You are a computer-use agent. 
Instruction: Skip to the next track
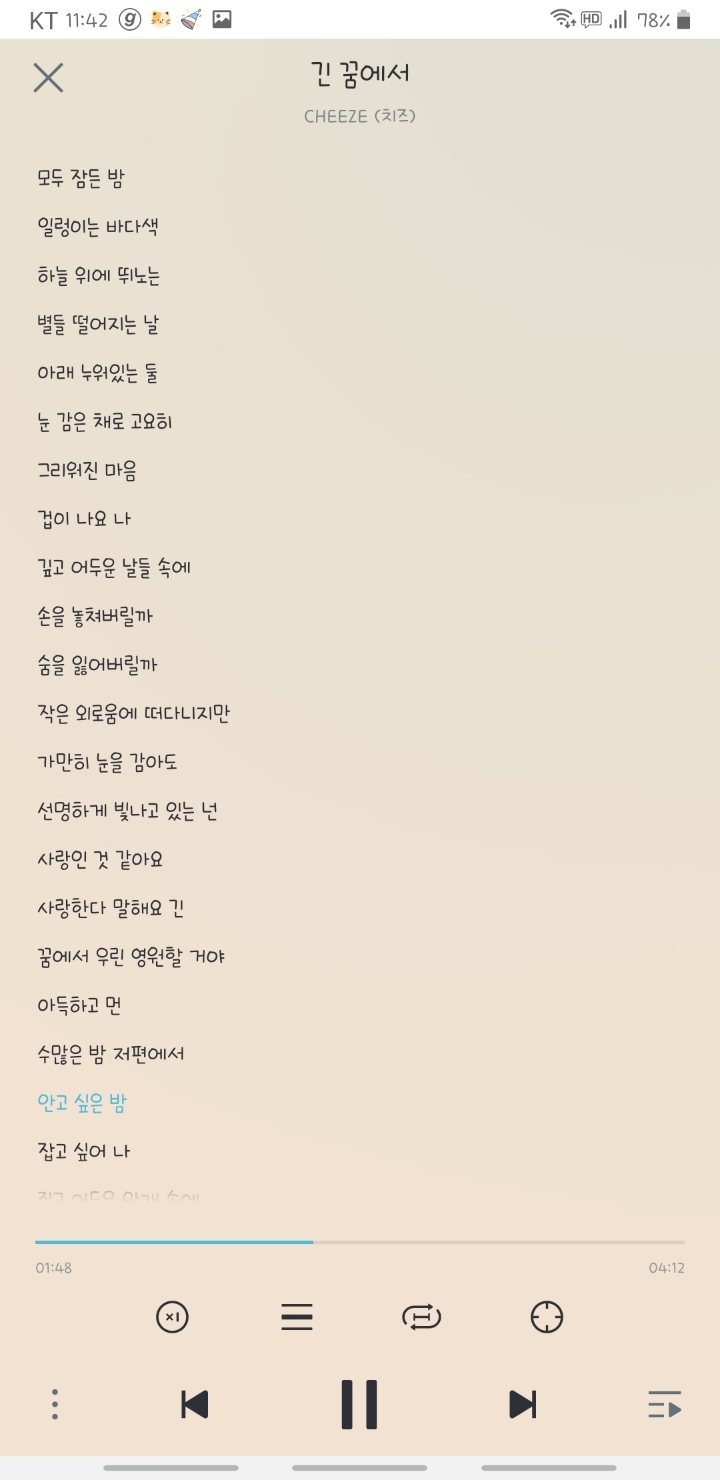coord(523,1404)
